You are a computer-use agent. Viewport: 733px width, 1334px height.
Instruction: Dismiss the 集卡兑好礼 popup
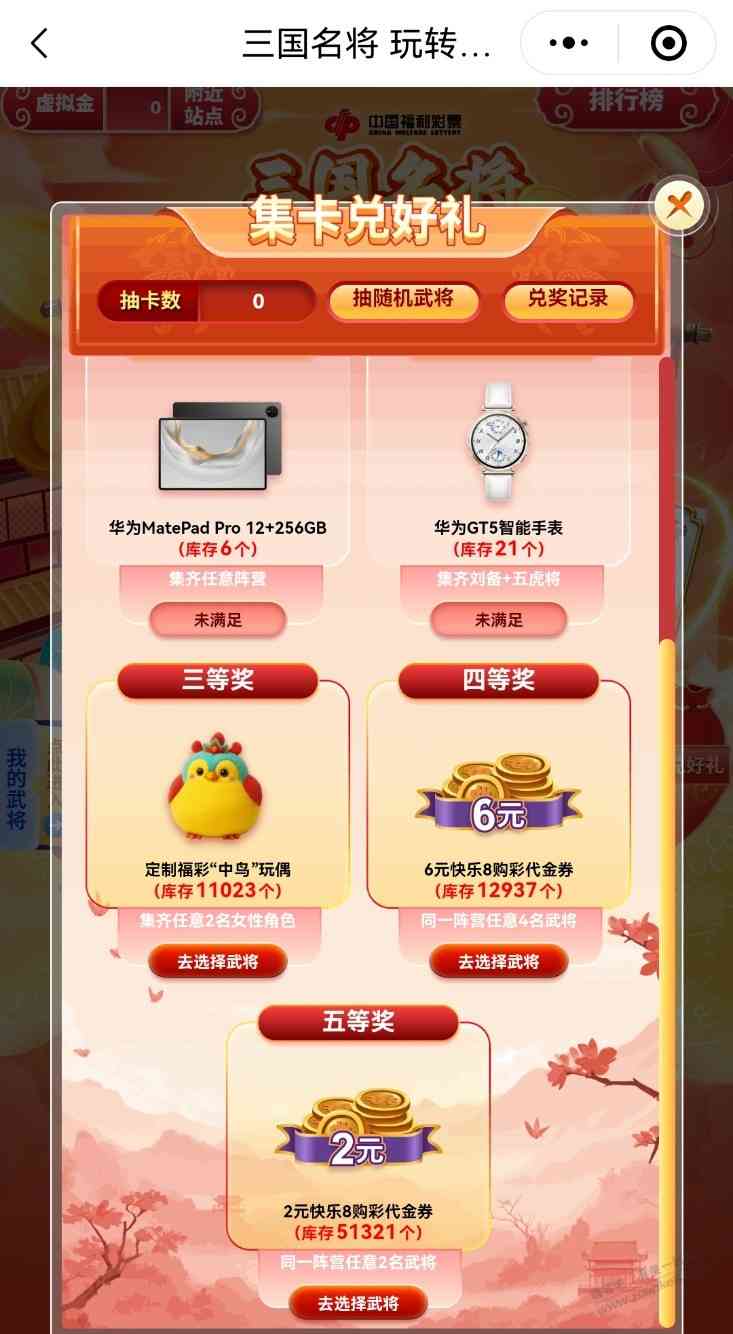[x=679, y=207]
